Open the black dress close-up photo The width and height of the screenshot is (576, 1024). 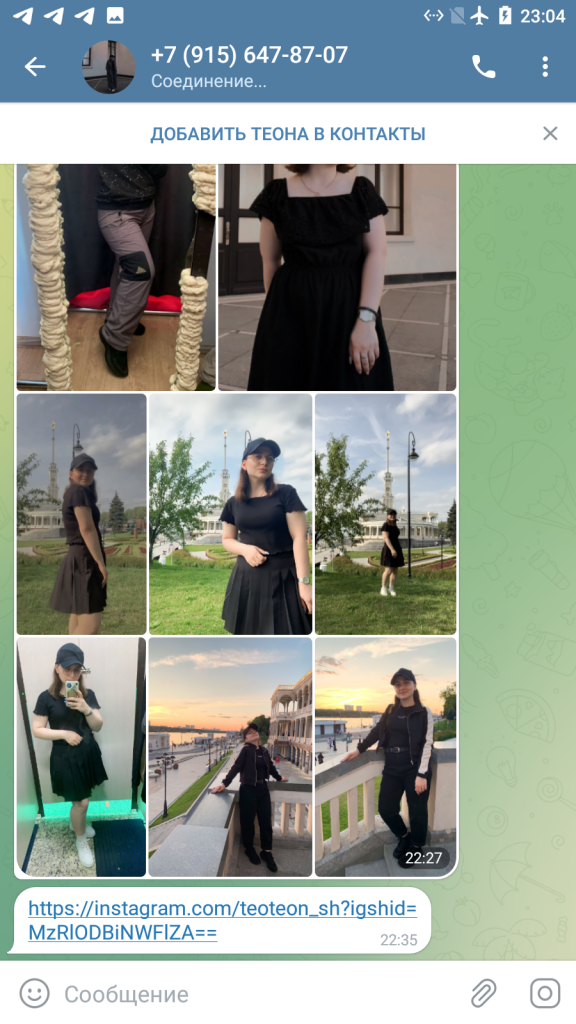coord(337,277)
